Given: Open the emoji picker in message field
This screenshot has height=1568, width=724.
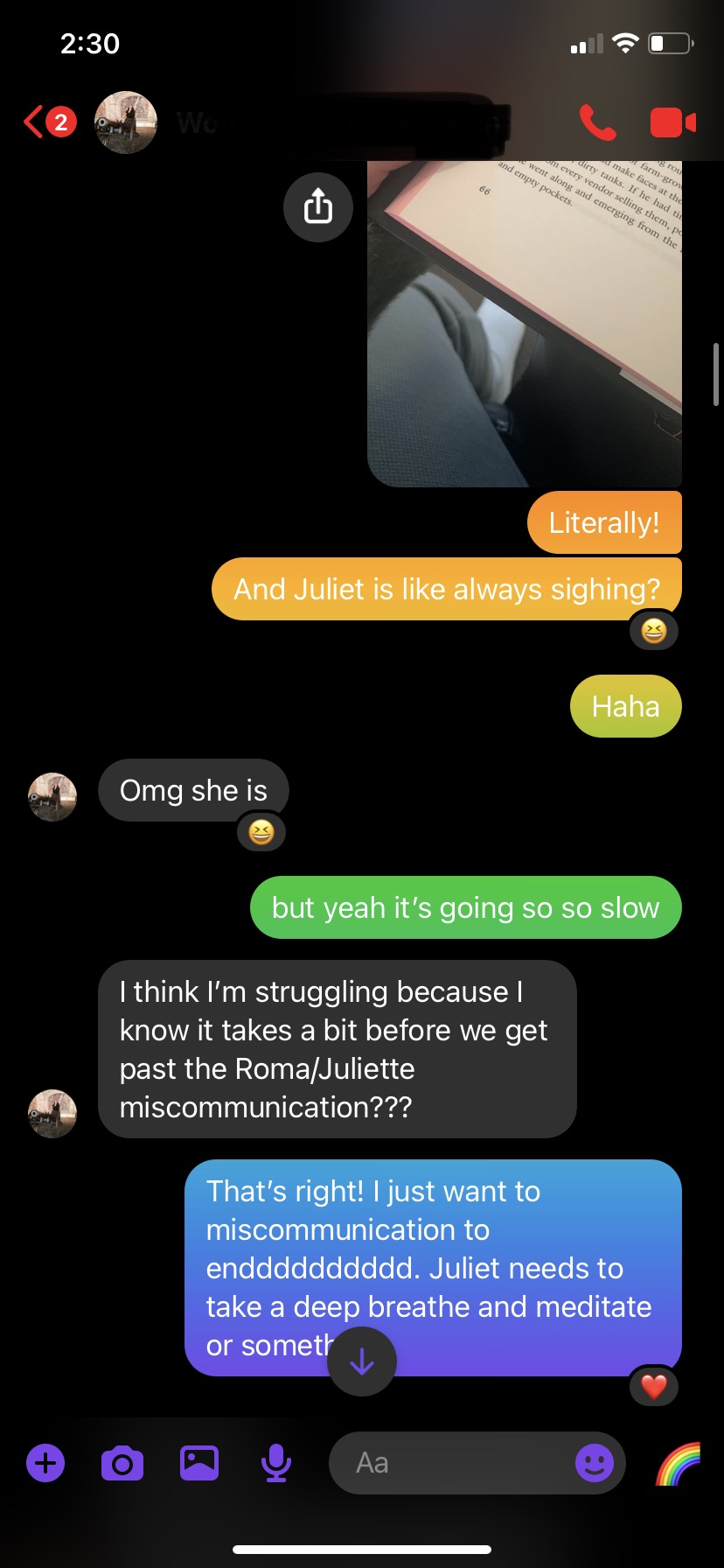Looking at the screenshot, I should pos(595,1463).
